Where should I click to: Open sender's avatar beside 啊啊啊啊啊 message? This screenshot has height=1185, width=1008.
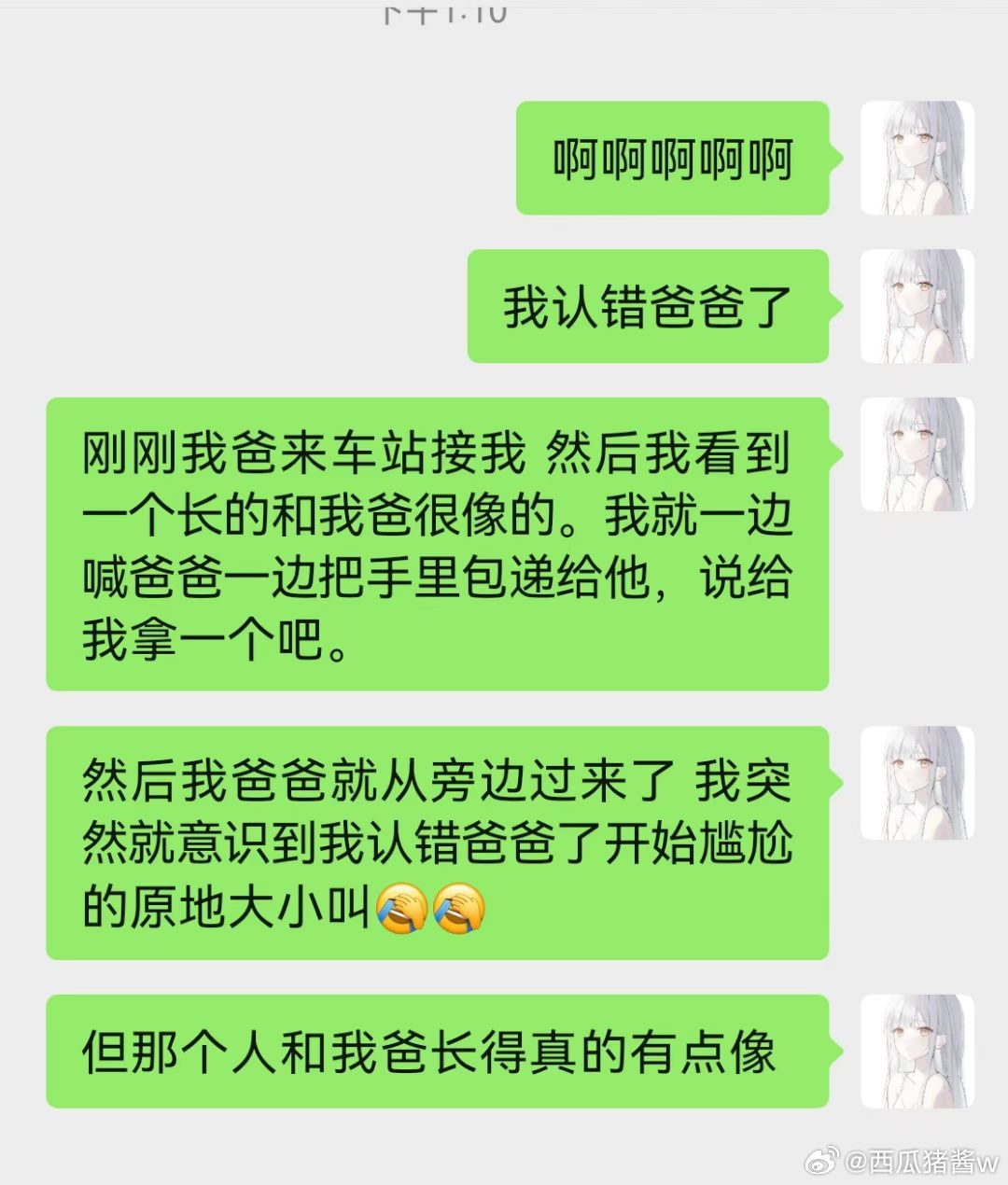[x=917, y=159]
